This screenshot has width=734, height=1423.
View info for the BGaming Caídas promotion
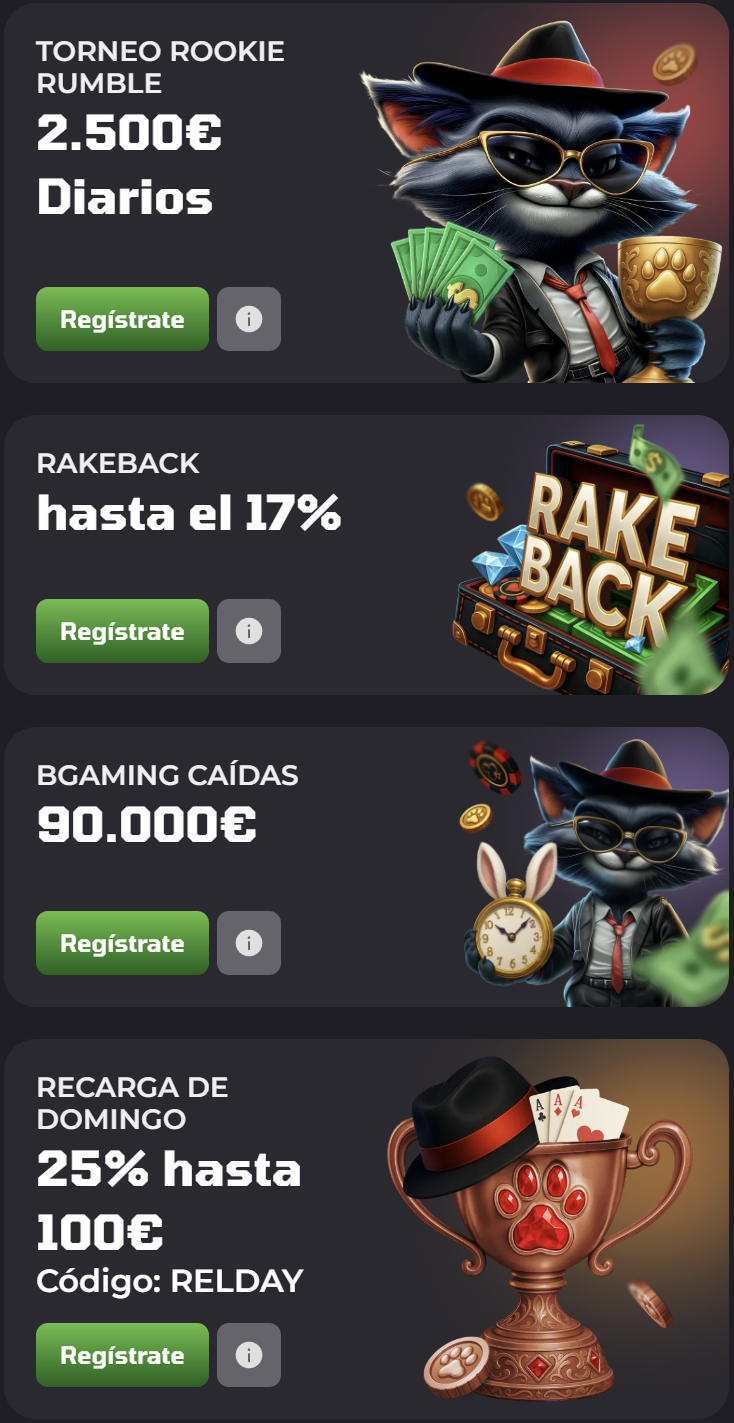tap(248, 943)
